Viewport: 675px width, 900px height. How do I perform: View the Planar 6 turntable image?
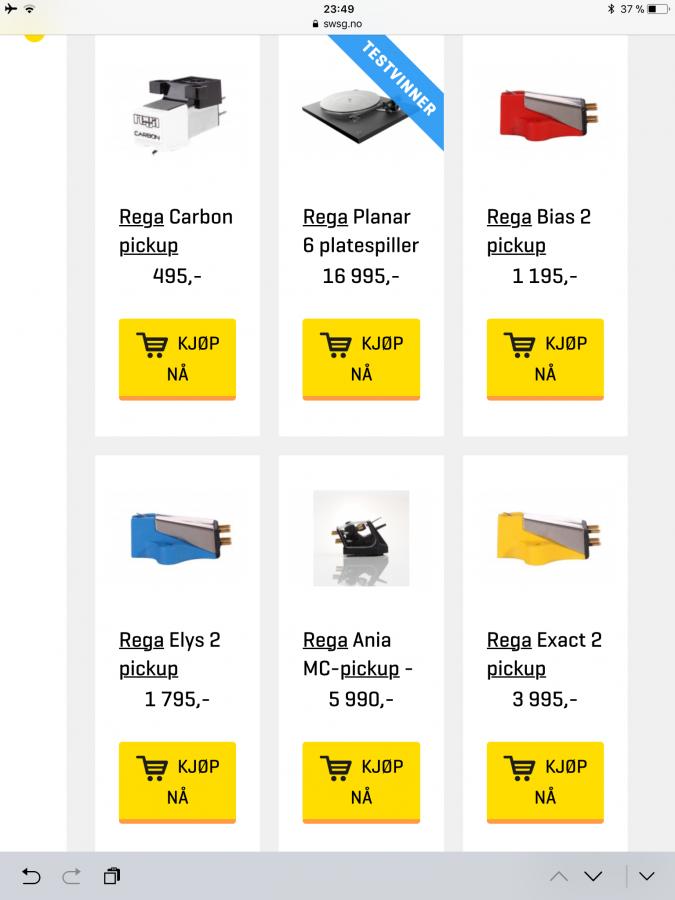tap(360, 115)
